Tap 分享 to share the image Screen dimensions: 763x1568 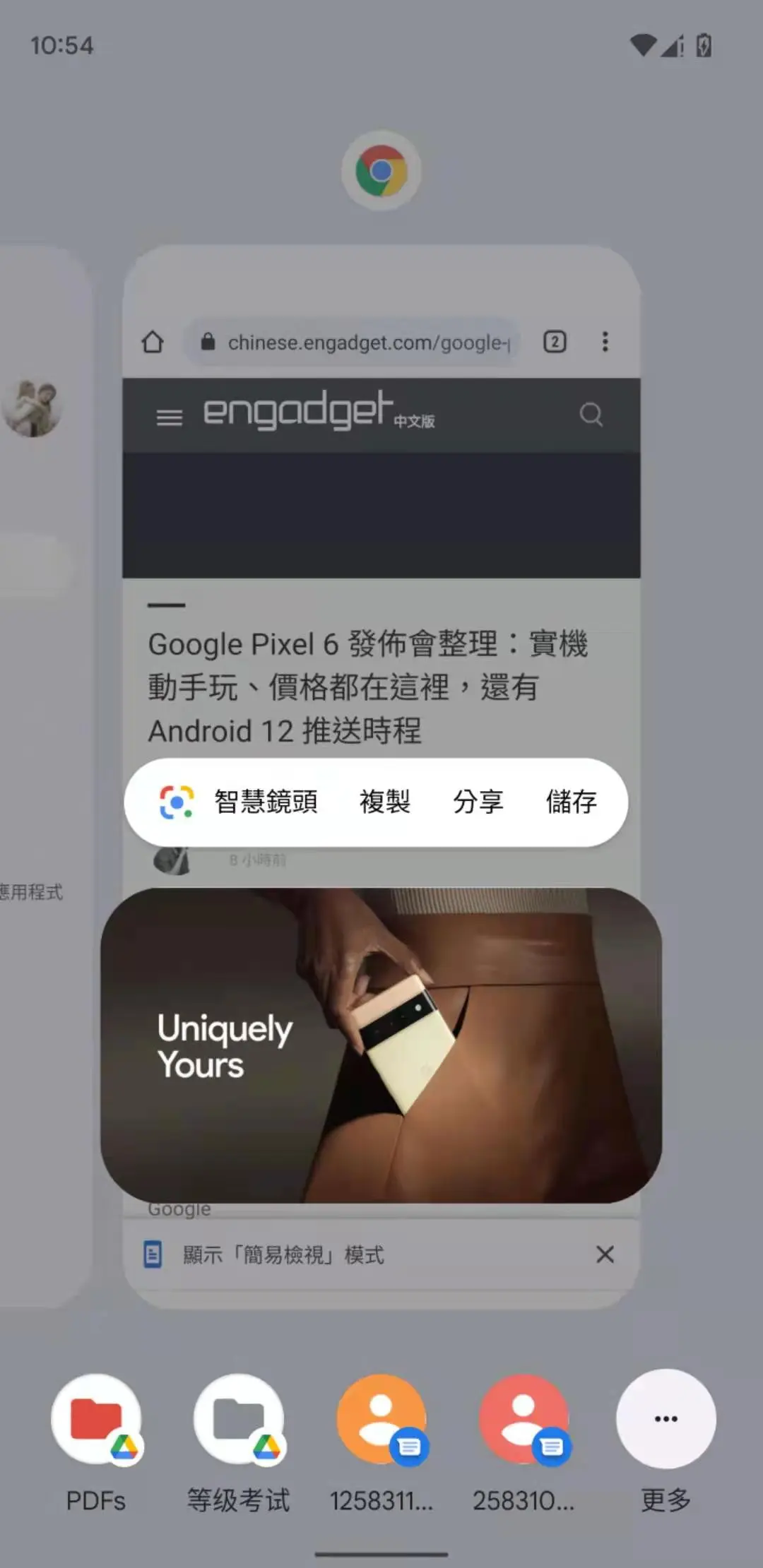[478, 802]
